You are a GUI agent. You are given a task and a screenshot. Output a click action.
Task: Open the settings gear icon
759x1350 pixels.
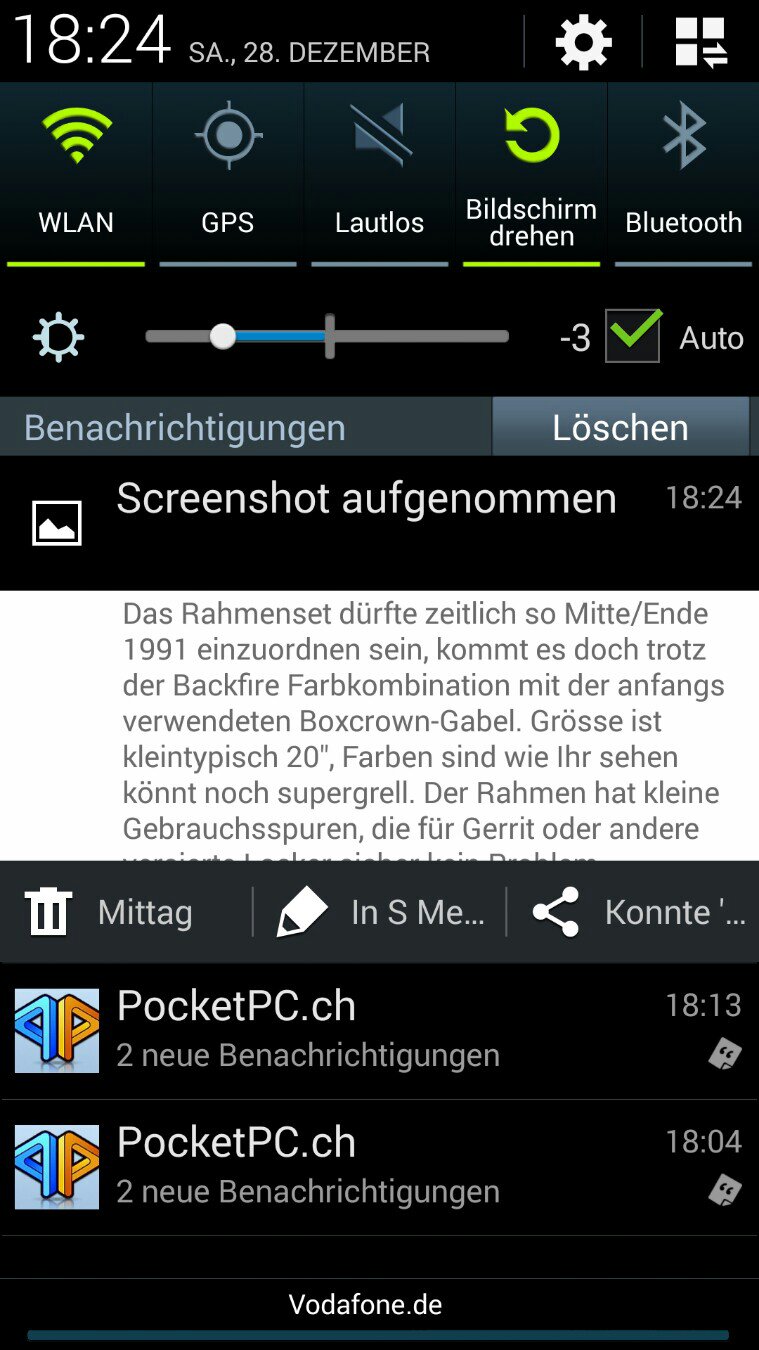point(583,42)
